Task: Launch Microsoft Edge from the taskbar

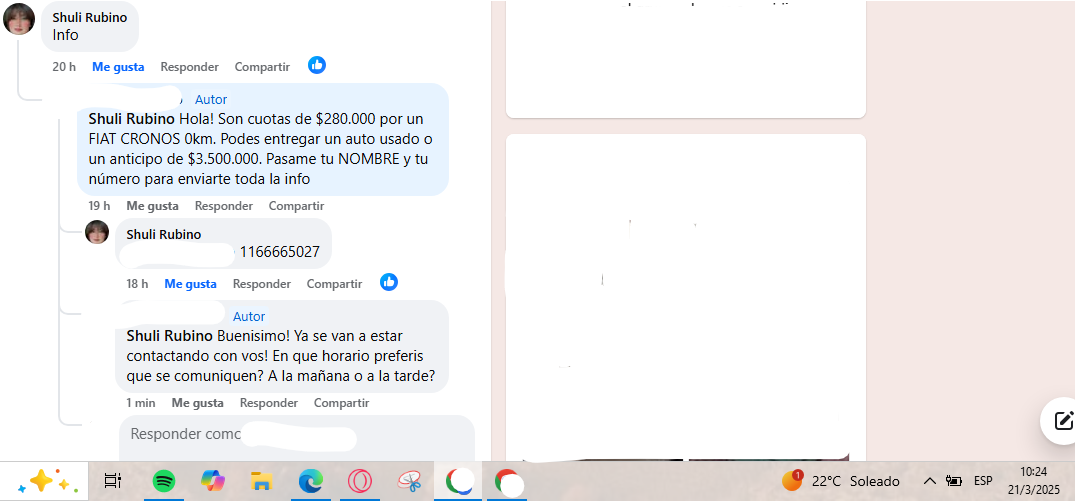Action: point(311,482)
